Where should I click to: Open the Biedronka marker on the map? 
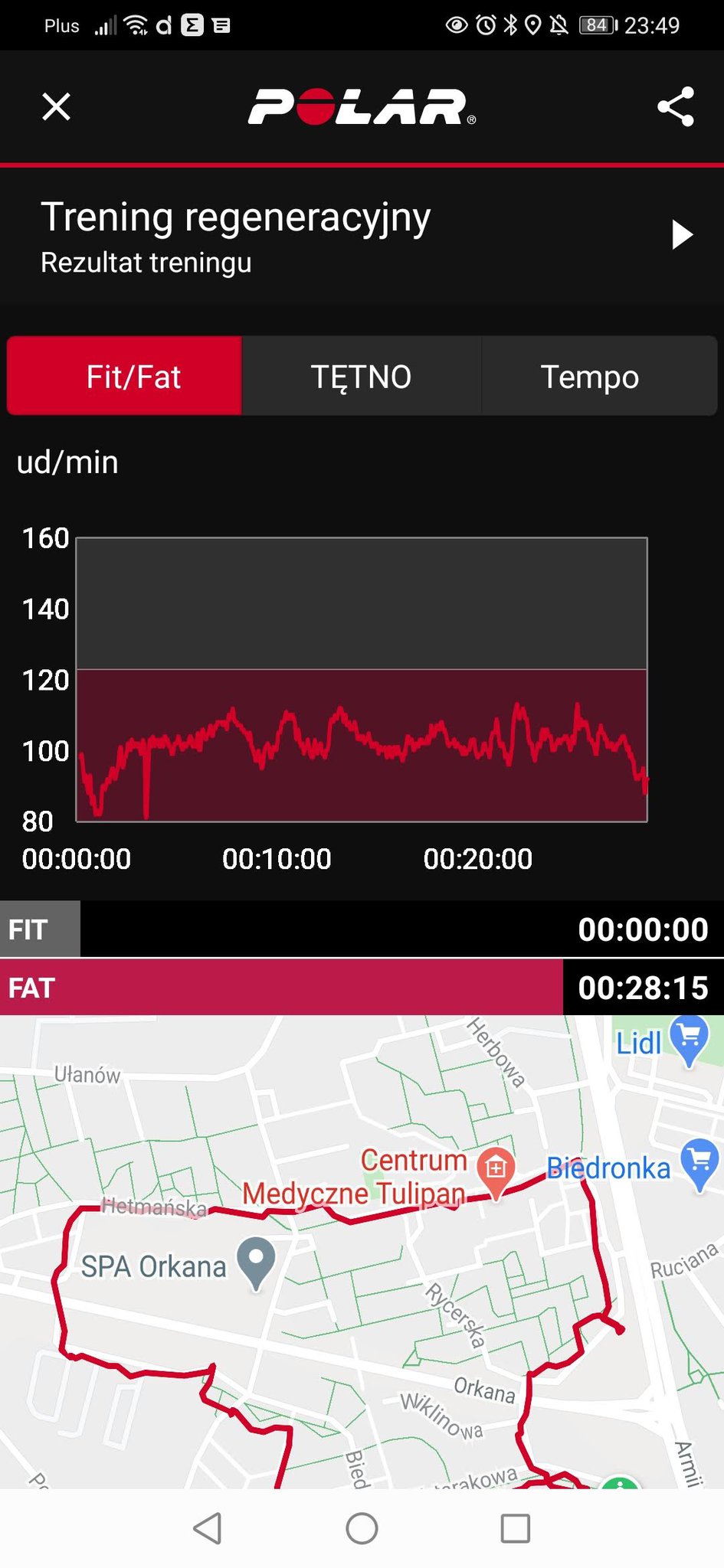point(699,1165)
